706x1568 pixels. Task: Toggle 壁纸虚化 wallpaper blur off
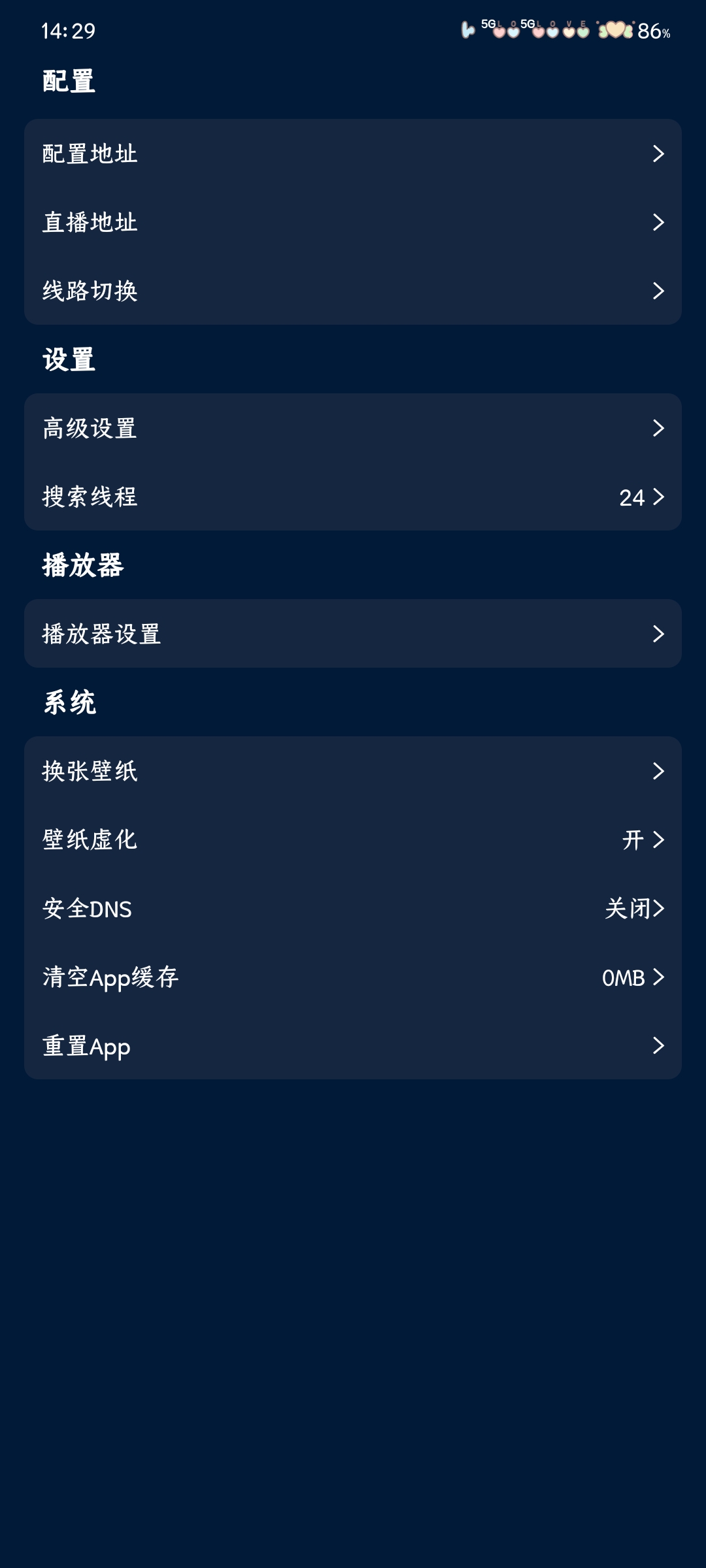(353, 841)
